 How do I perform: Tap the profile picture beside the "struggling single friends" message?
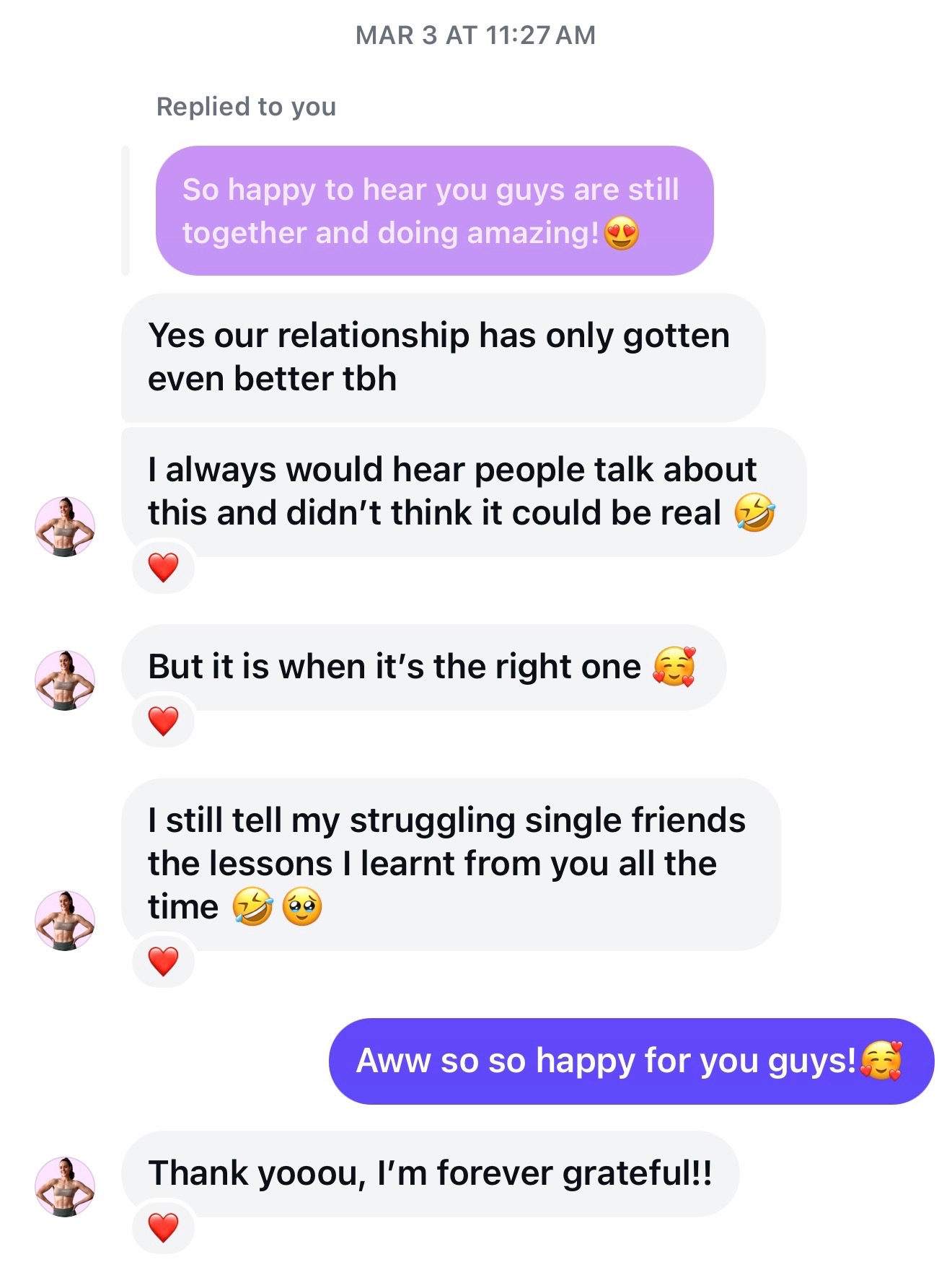(65, 921)
